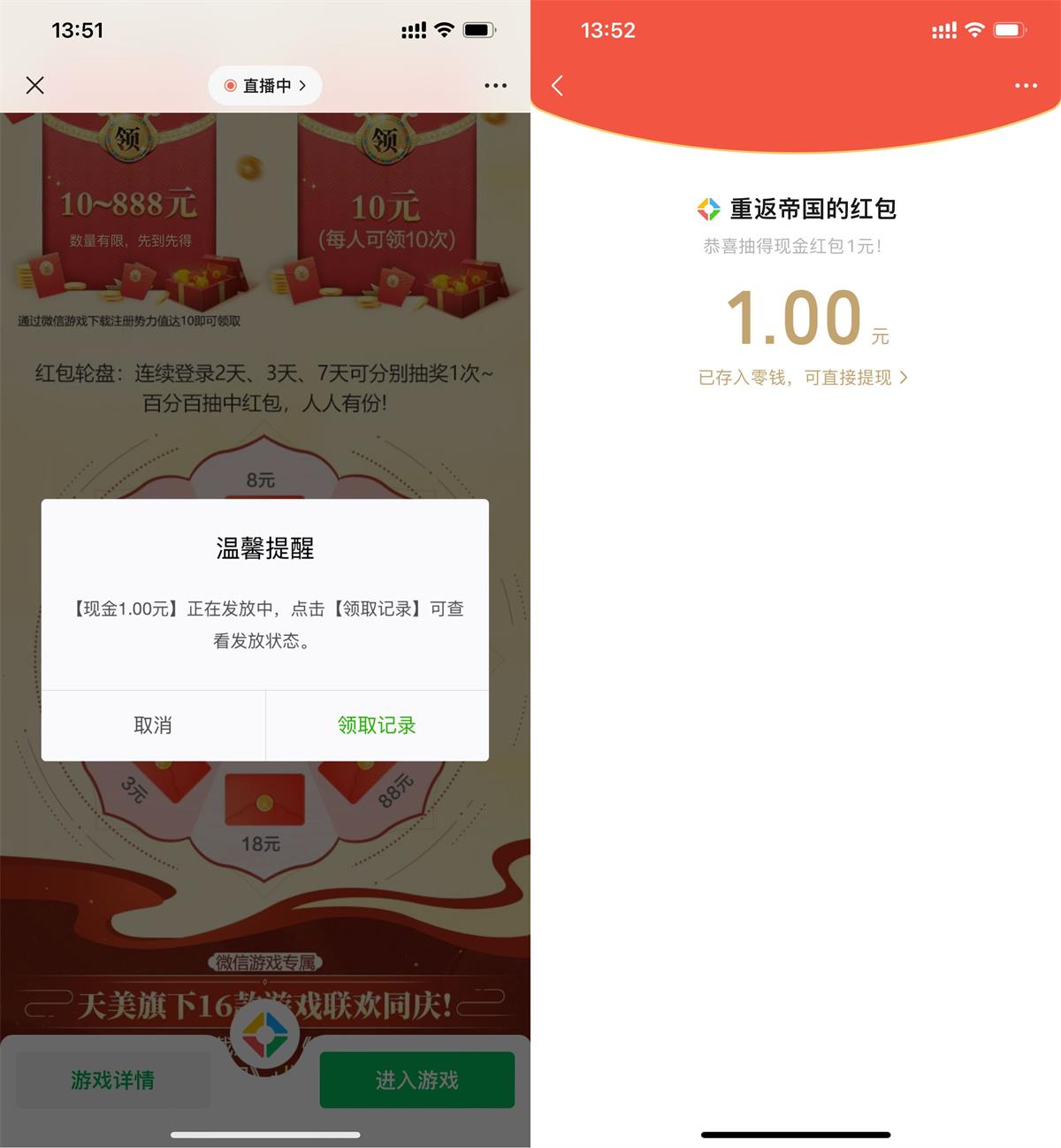Image resolution: width=1061 pixels, height=1148 pixels.
Task: Dismiss the dialog with 取消
Action: point(153,725)
